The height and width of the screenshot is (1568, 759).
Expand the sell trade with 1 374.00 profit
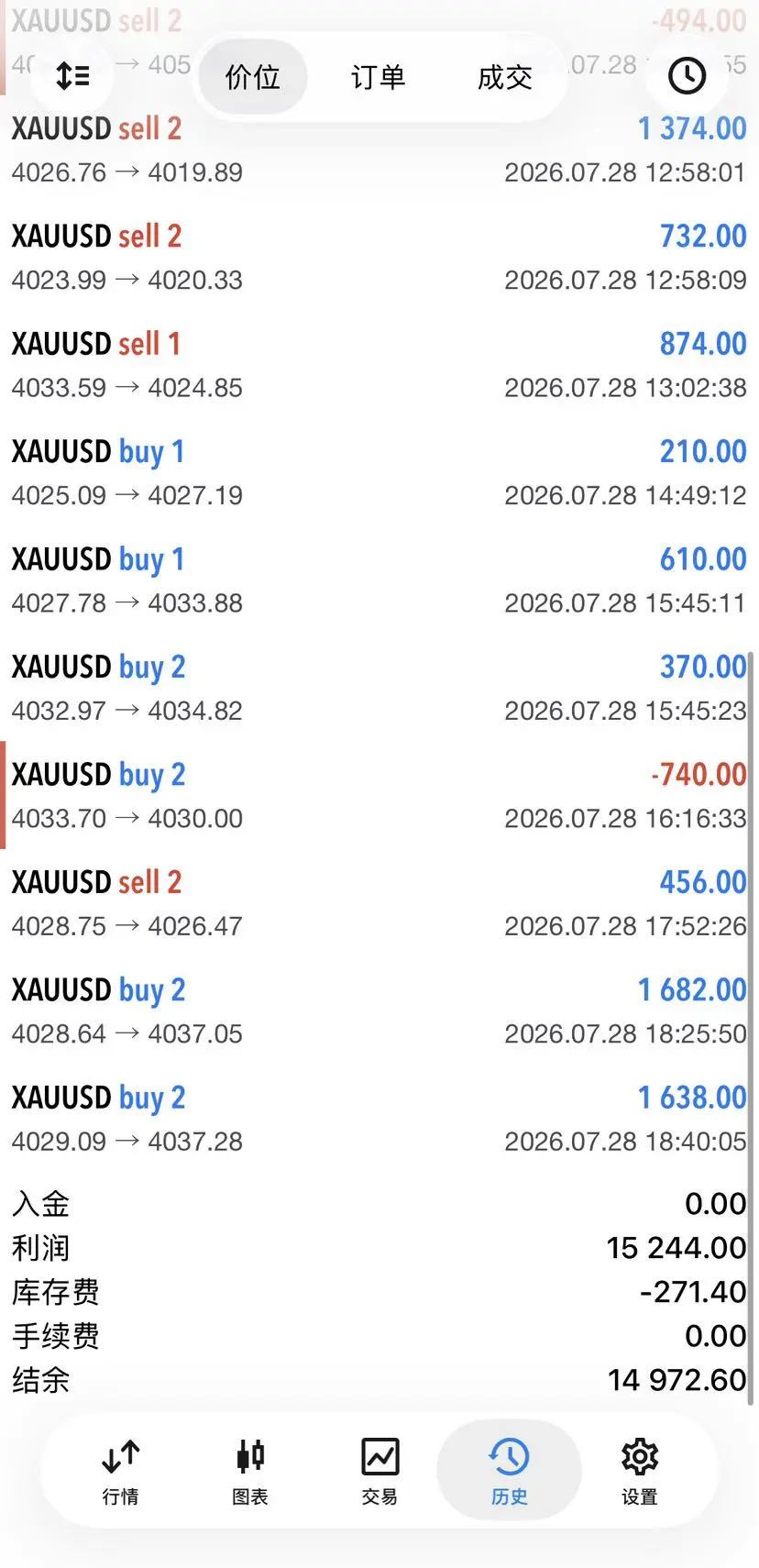[379, 149]
